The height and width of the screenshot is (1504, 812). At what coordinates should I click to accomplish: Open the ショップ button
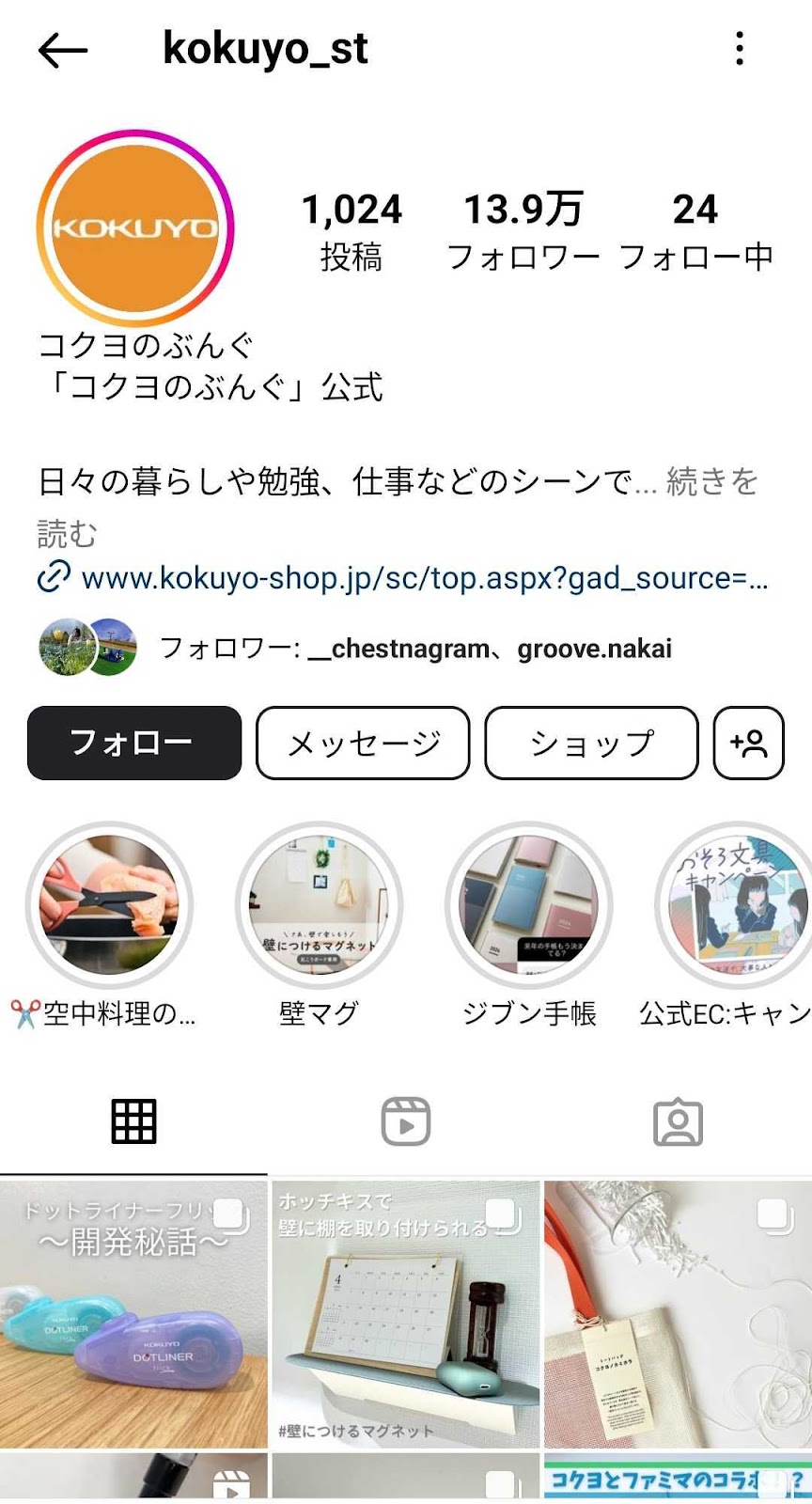point(591,743)
